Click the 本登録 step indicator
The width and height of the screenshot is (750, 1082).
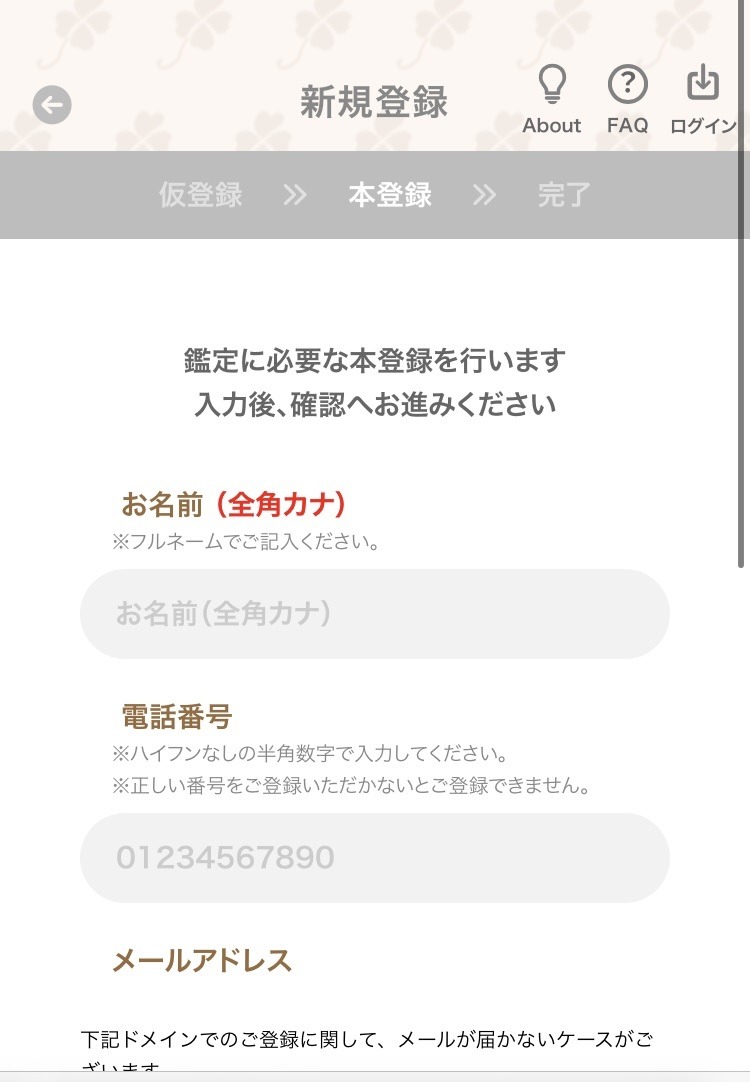pos(388,195)
